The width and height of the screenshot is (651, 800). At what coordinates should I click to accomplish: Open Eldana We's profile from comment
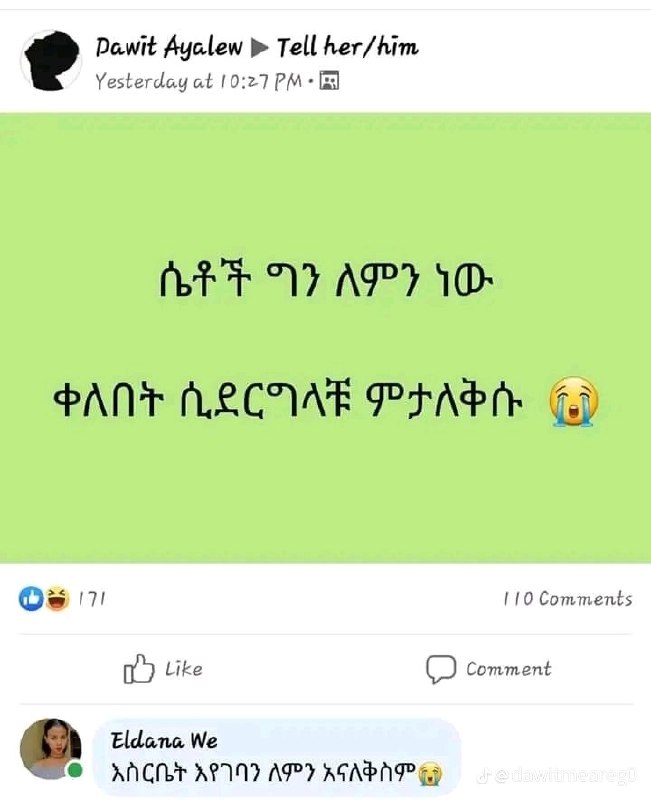tap(164, 740)
